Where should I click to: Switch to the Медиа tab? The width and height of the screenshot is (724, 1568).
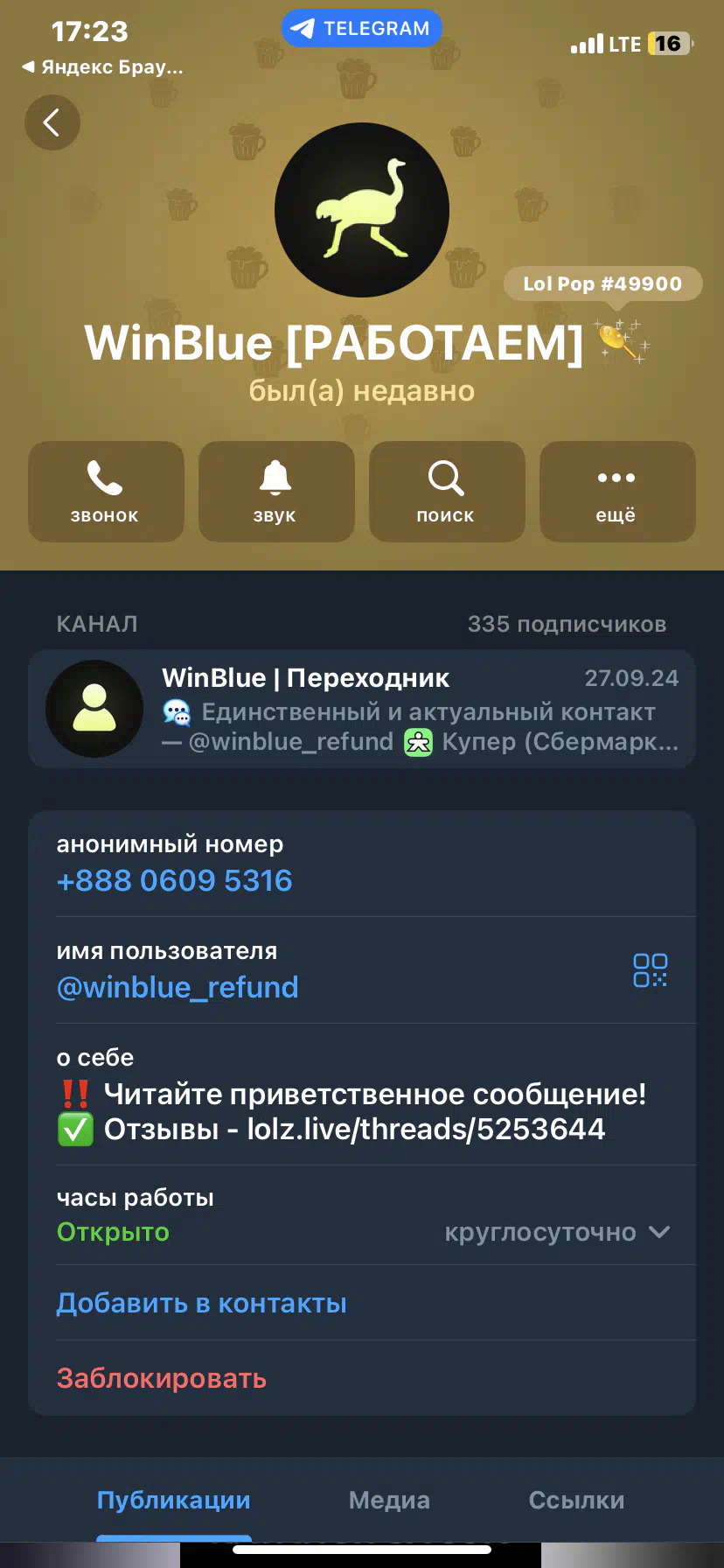389,1500
